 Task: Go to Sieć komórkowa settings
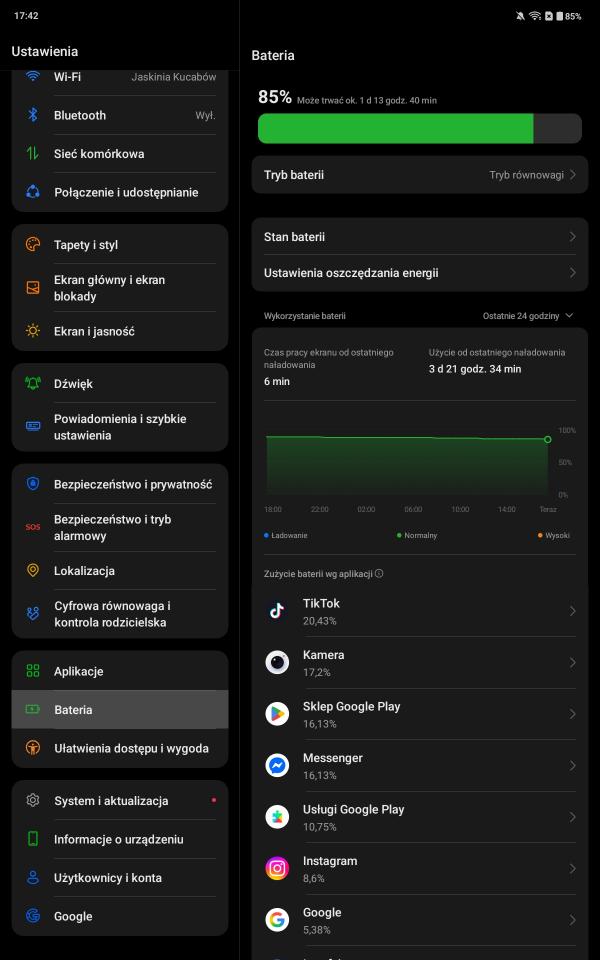tap(120, 154)
